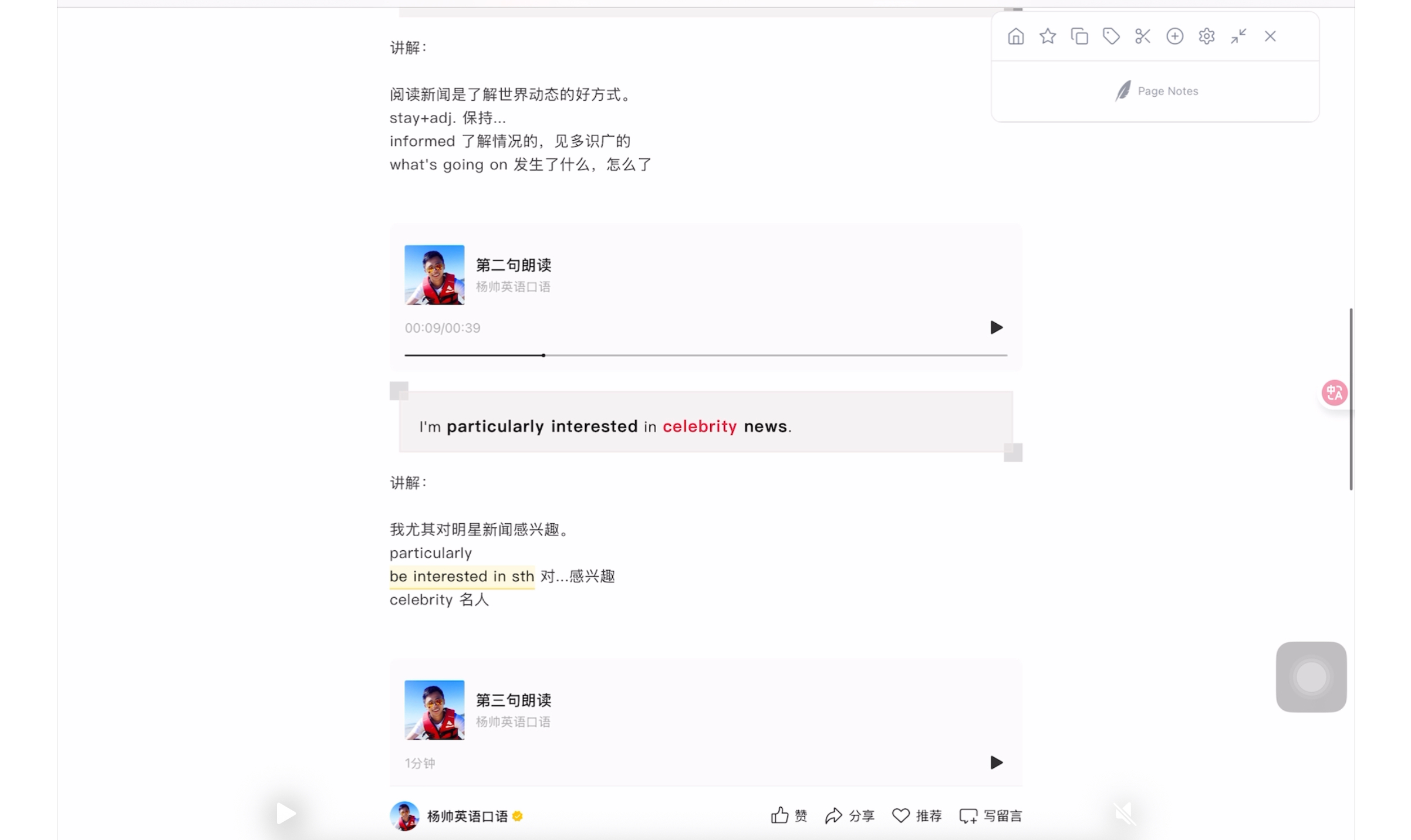Write a comment via 写留言
Screen dimensions: 1411x840
(990, 815)
